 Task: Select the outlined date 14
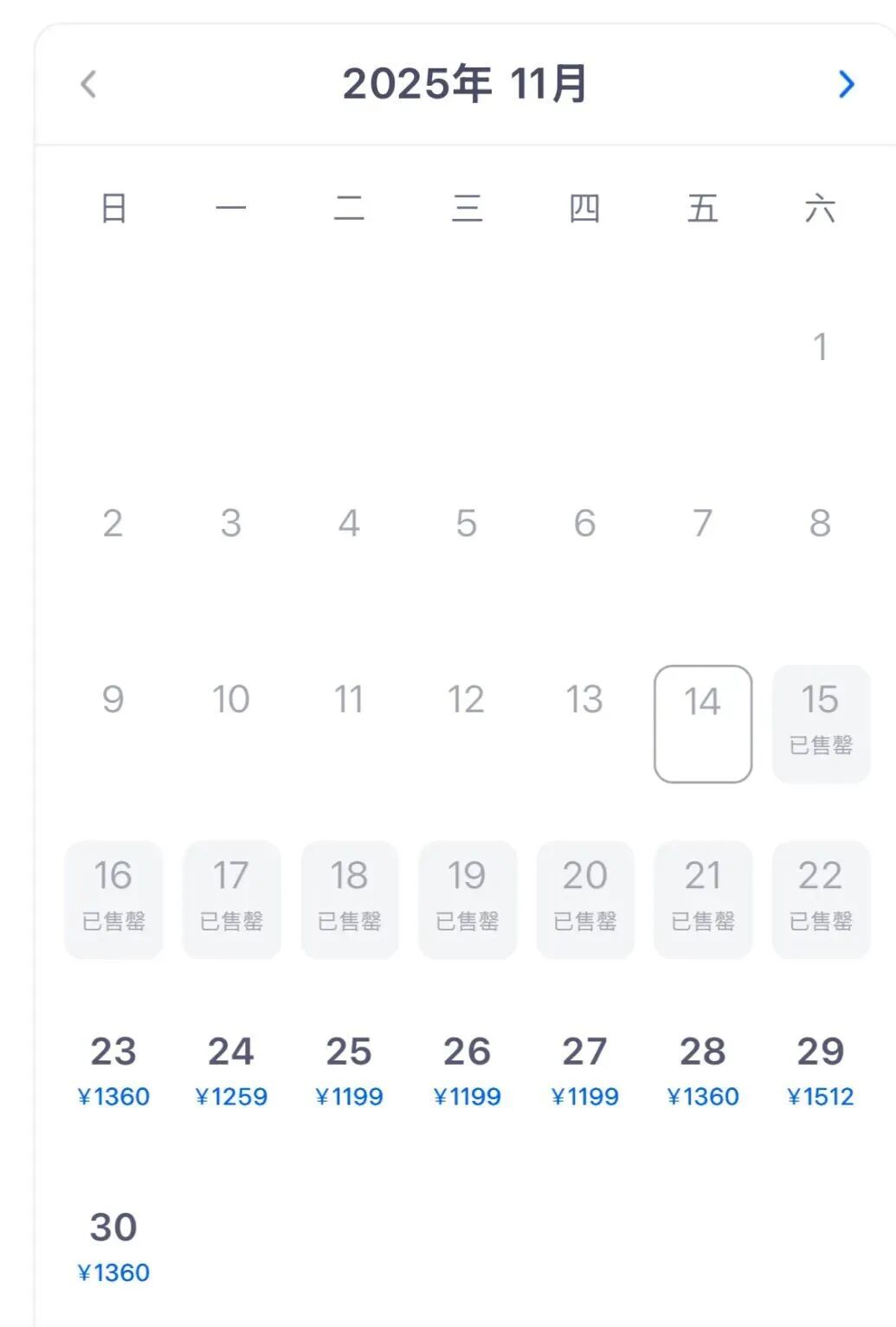[x=702, y=723]
